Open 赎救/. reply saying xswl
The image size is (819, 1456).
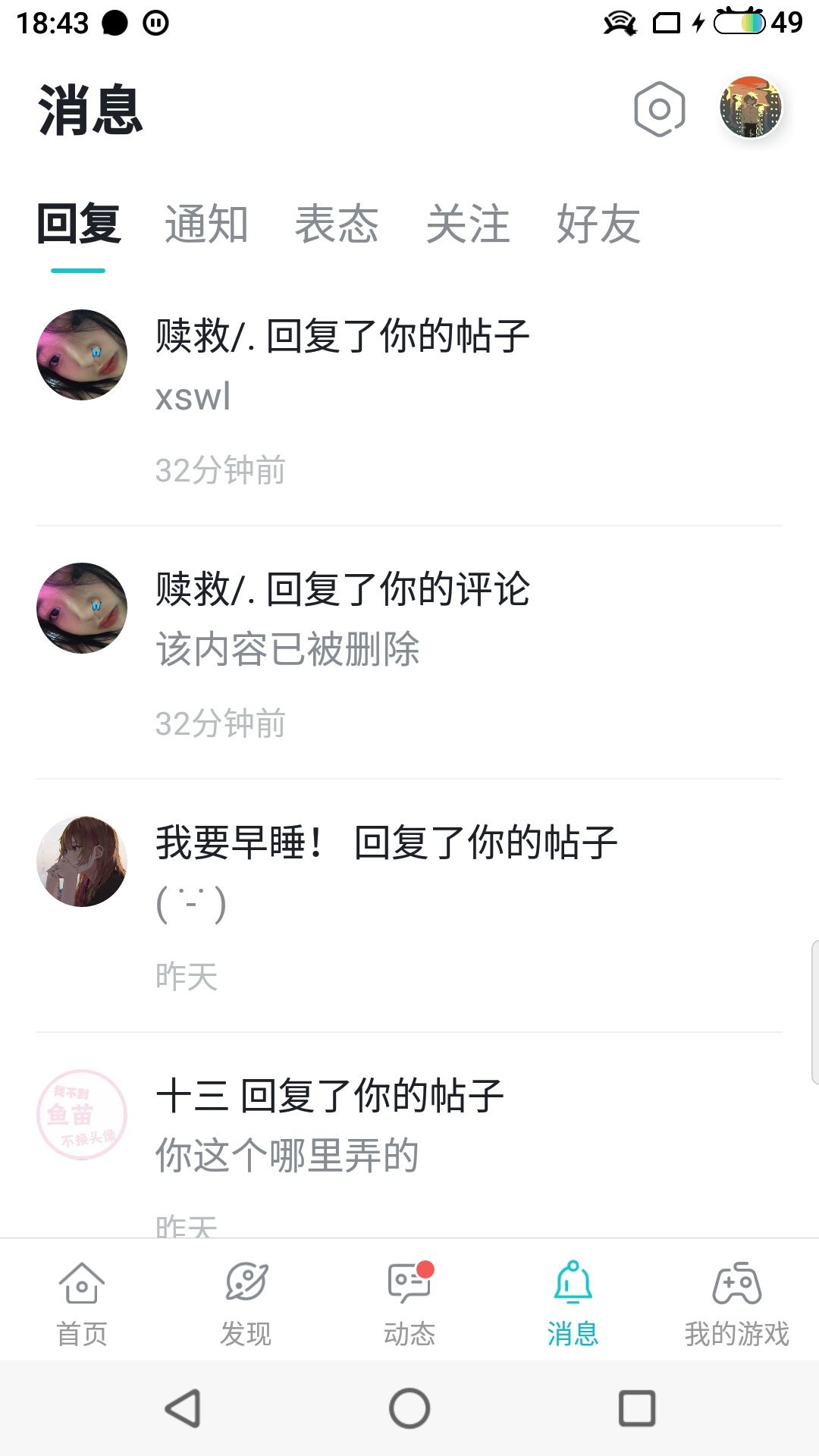[409, 400]
